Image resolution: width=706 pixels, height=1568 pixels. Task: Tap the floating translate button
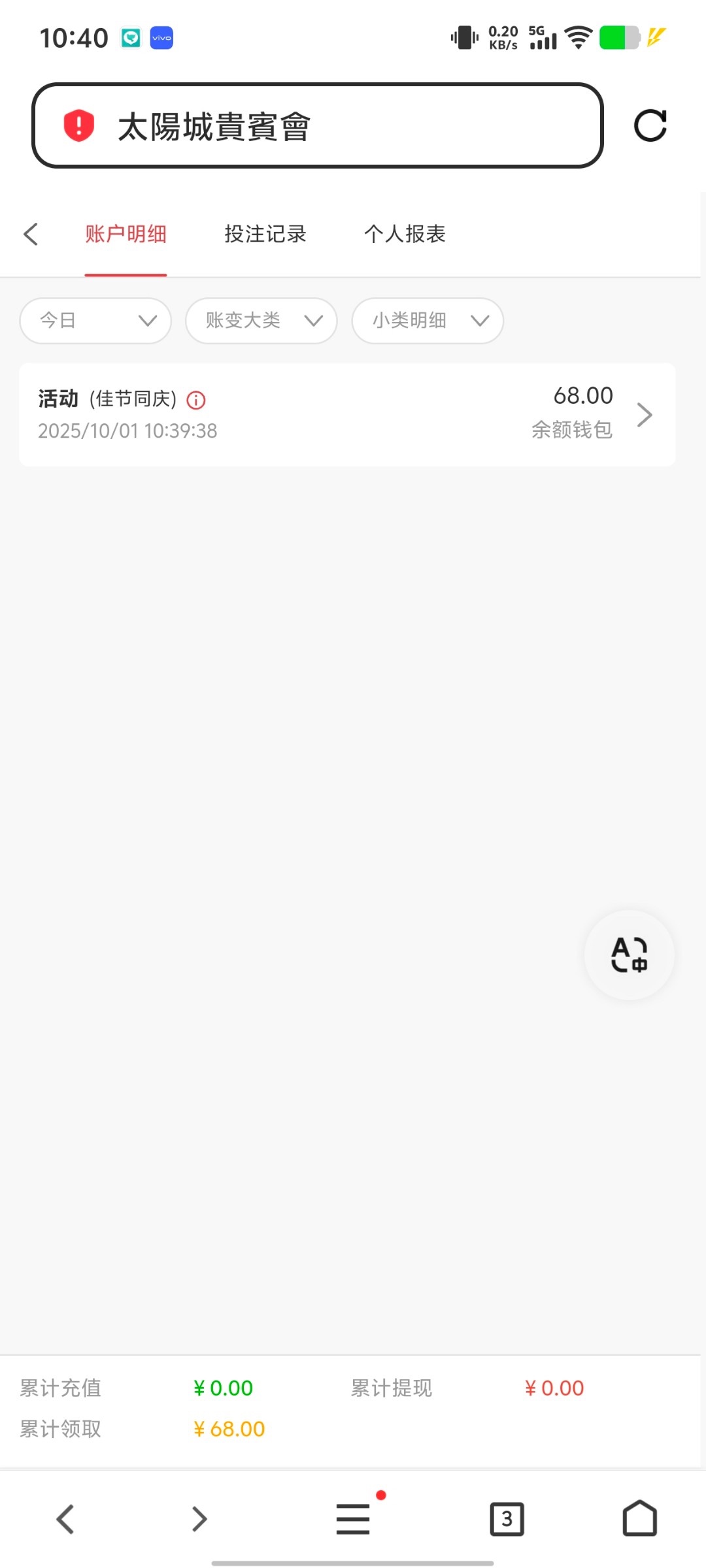(x=629, y=955)
